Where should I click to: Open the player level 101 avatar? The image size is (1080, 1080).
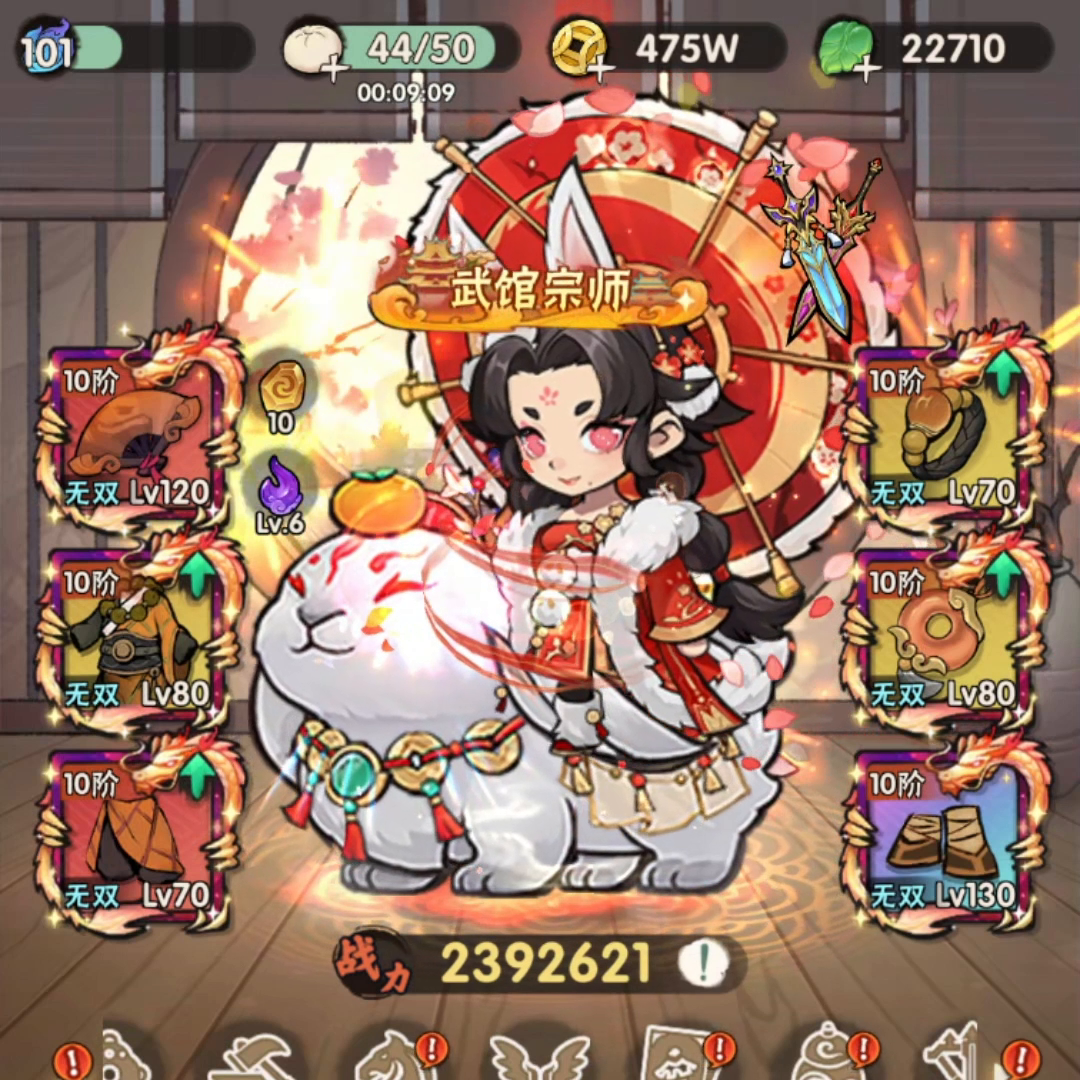click(45, 48)
